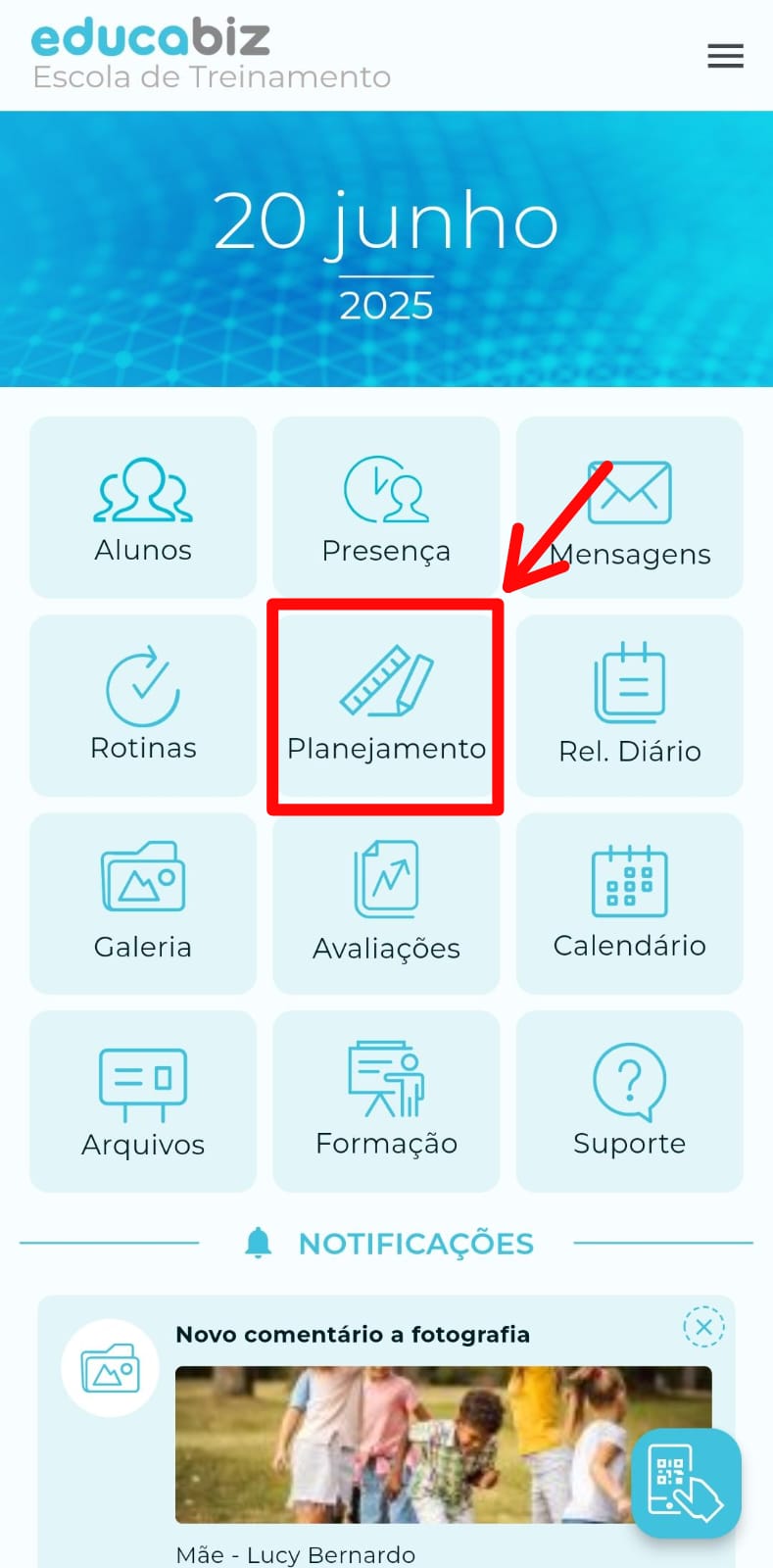Go to Presença
Image resolution: width=773 pixels, height=1568 pixels.
386,508
